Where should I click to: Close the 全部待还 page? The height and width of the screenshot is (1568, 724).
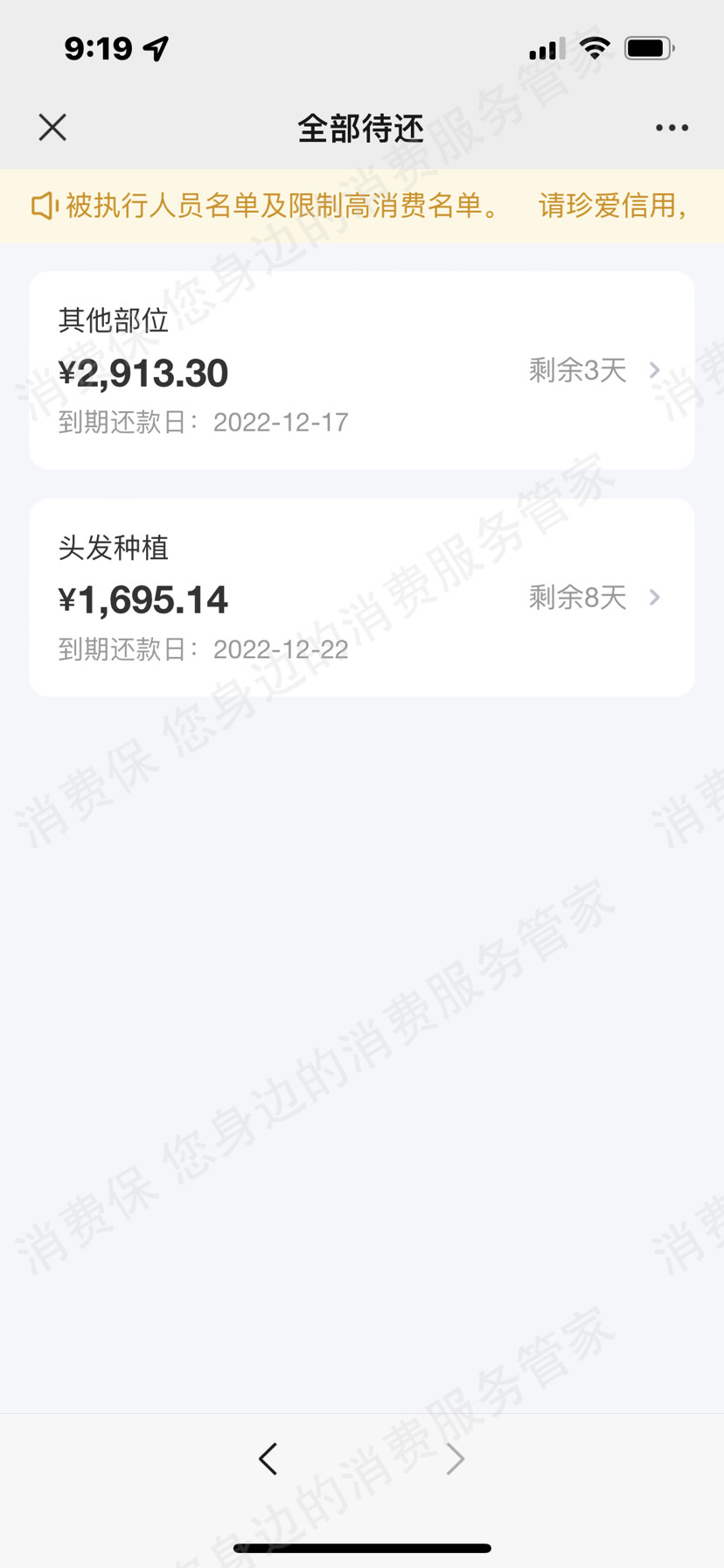[52, 128]
